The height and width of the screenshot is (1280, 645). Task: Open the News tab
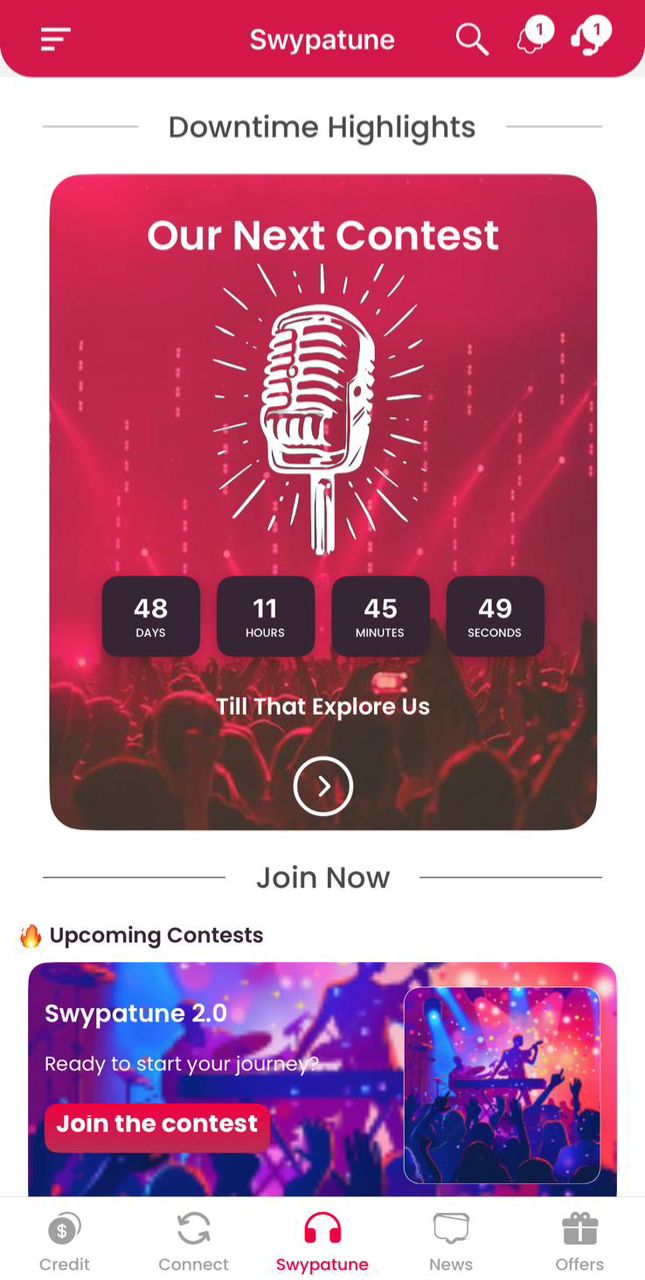pos(451,1242)
